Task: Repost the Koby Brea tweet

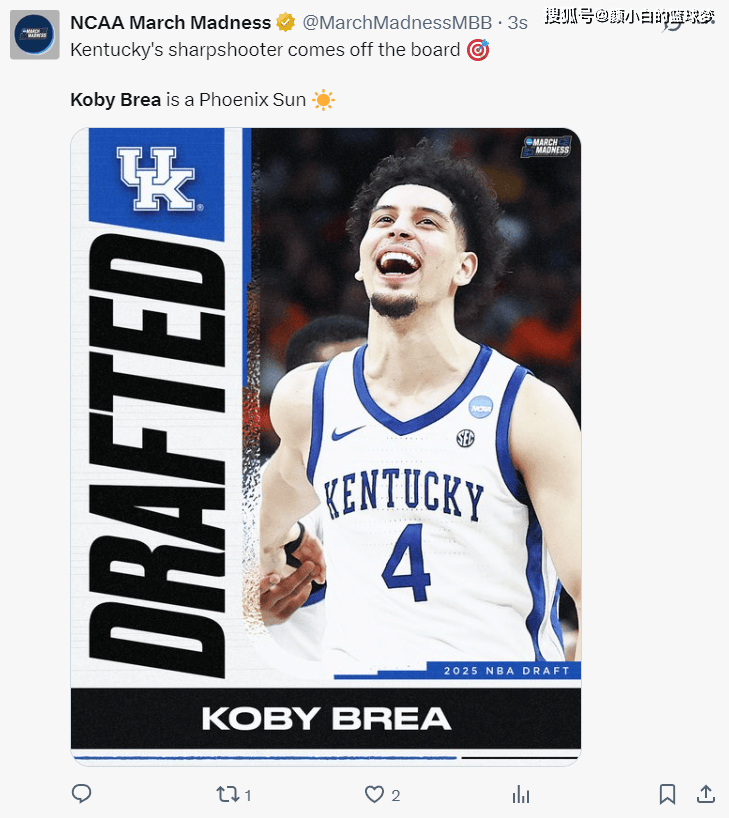Action: [x=228, y=794]
